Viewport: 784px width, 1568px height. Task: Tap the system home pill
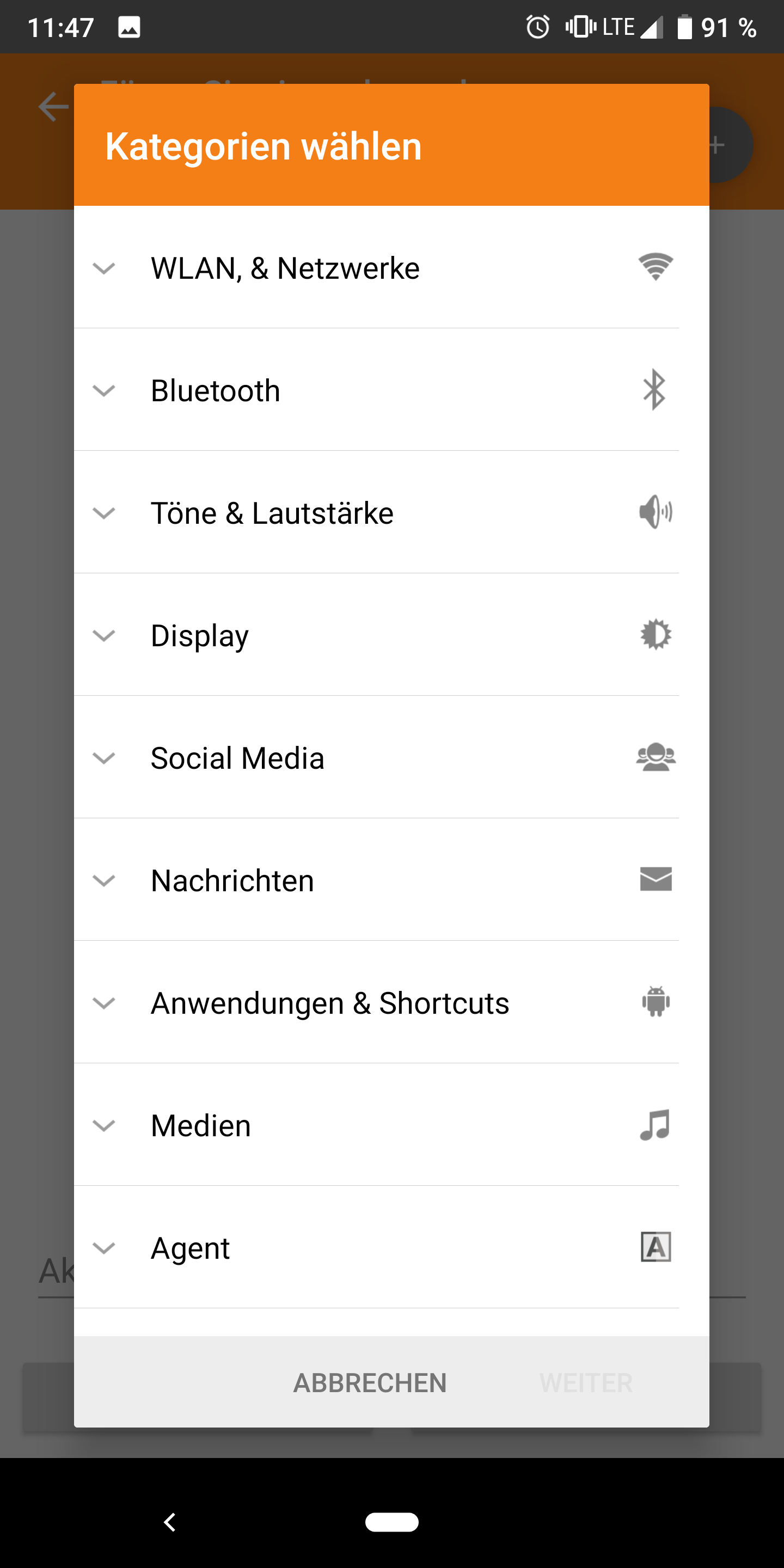coord(392,1522)
